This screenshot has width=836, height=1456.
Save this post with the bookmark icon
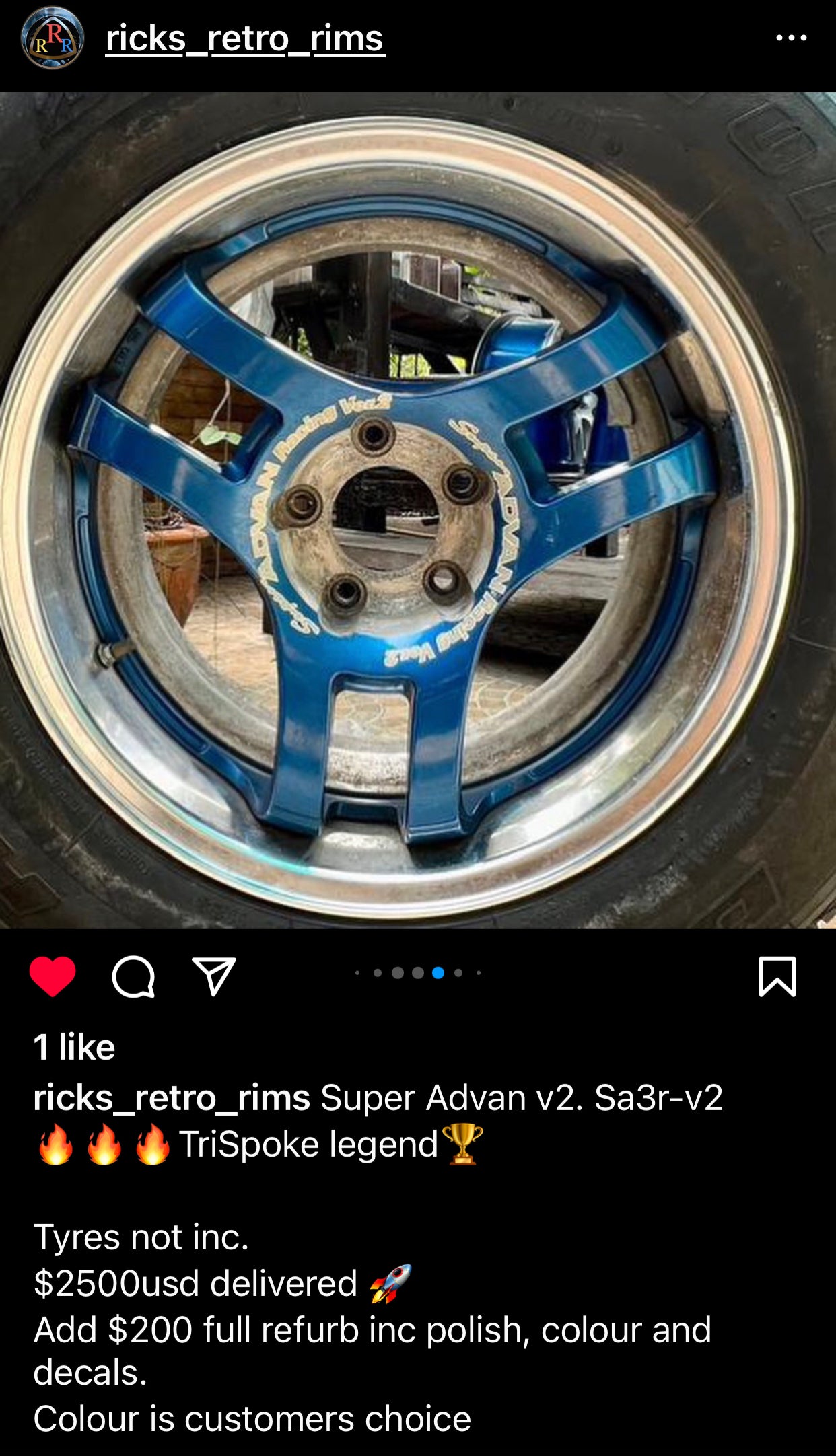click(777, 976)
